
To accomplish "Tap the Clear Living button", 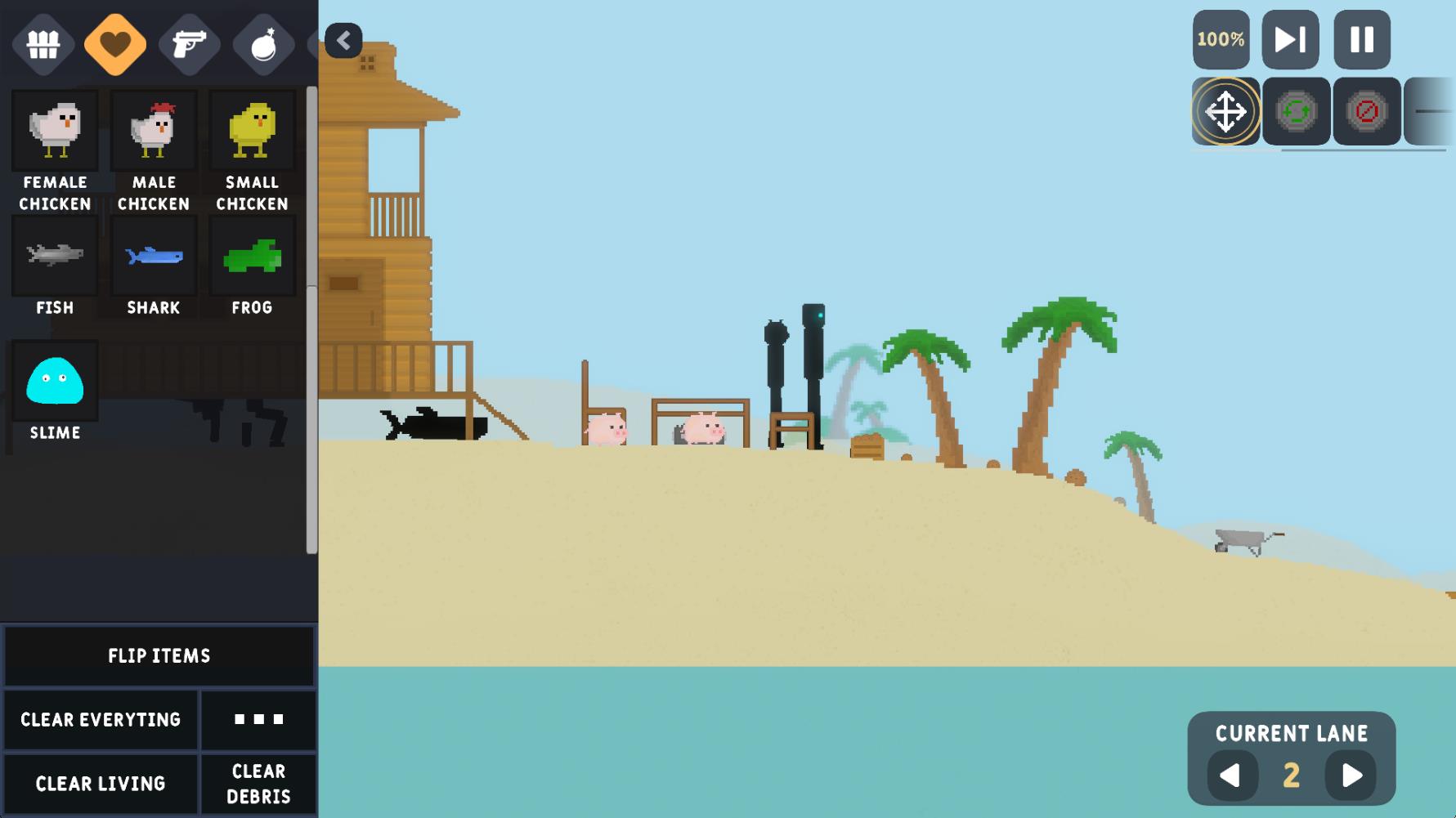I will (x=101, y=784).
